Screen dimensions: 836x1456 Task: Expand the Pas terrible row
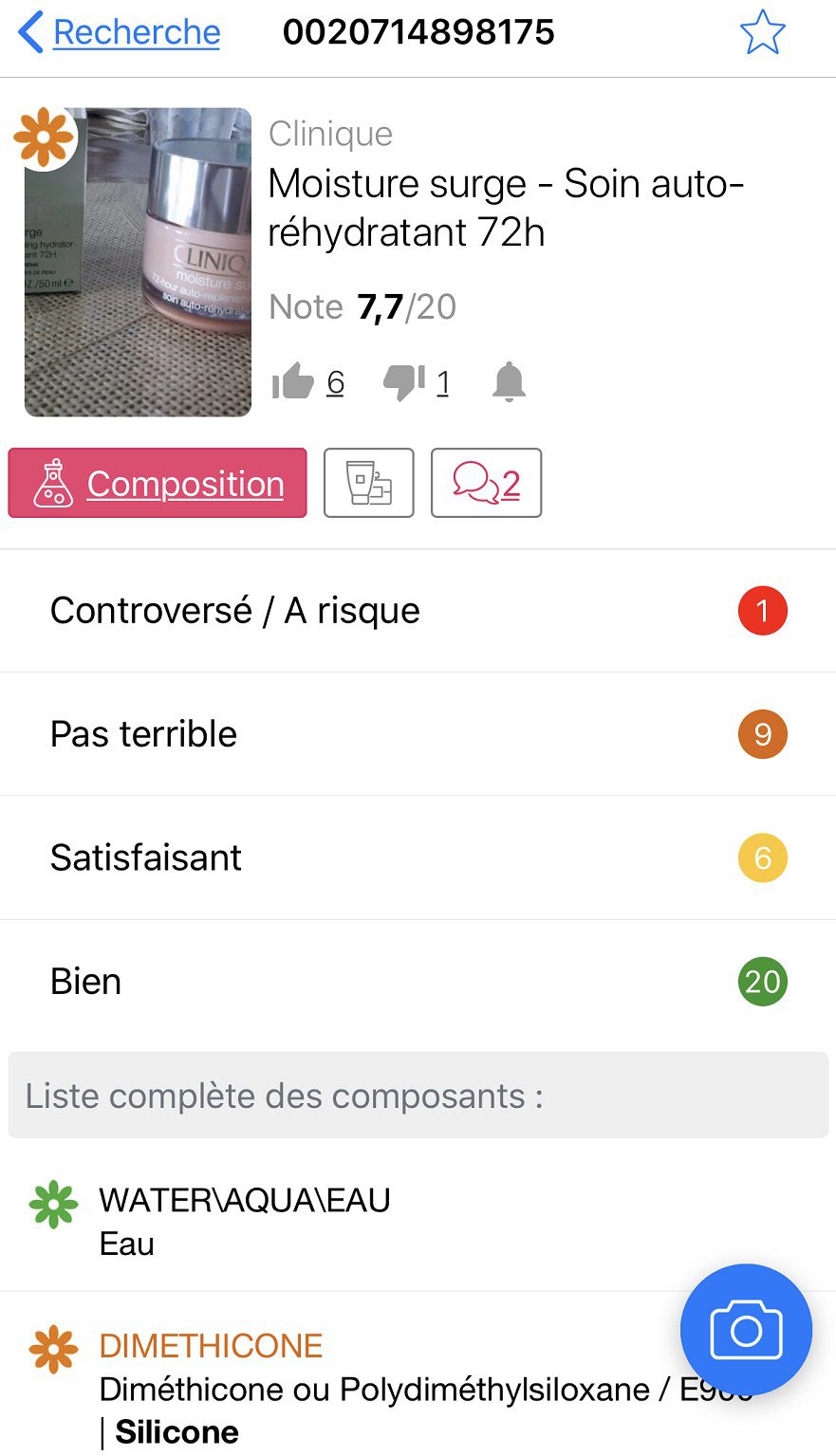click(418, 734)
